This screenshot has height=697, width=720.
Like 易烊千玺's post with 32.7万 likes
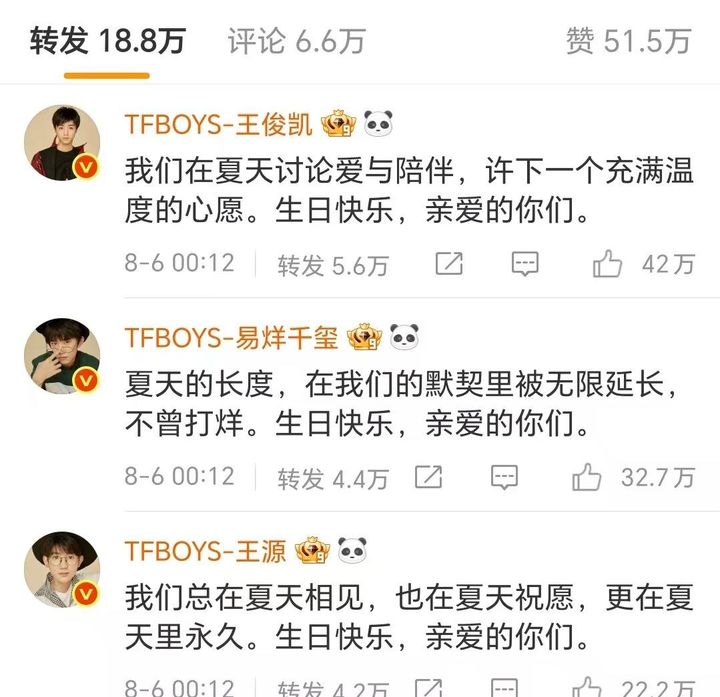pos(587,477)
